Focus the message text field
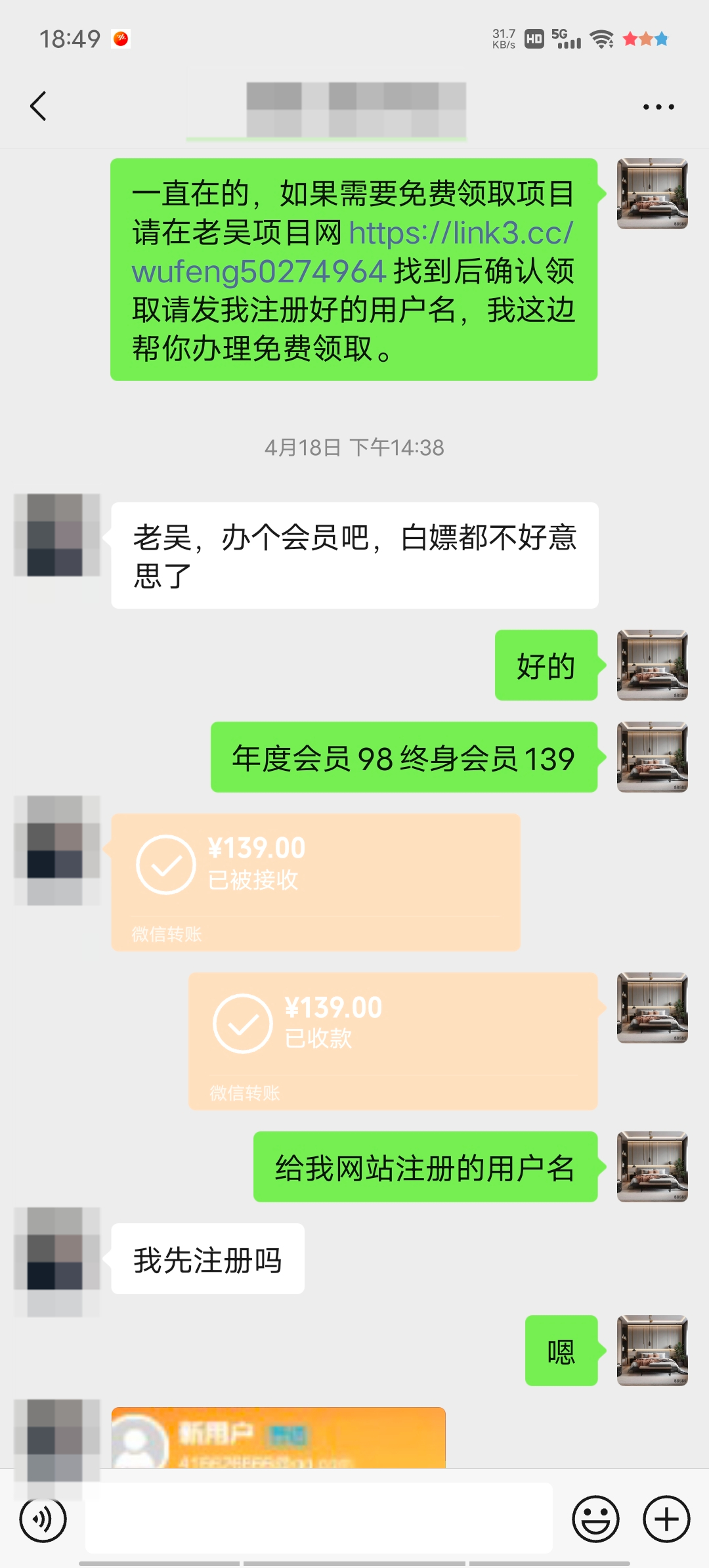This screenshot has height=1568, width=709. (x=318, y=1518)
